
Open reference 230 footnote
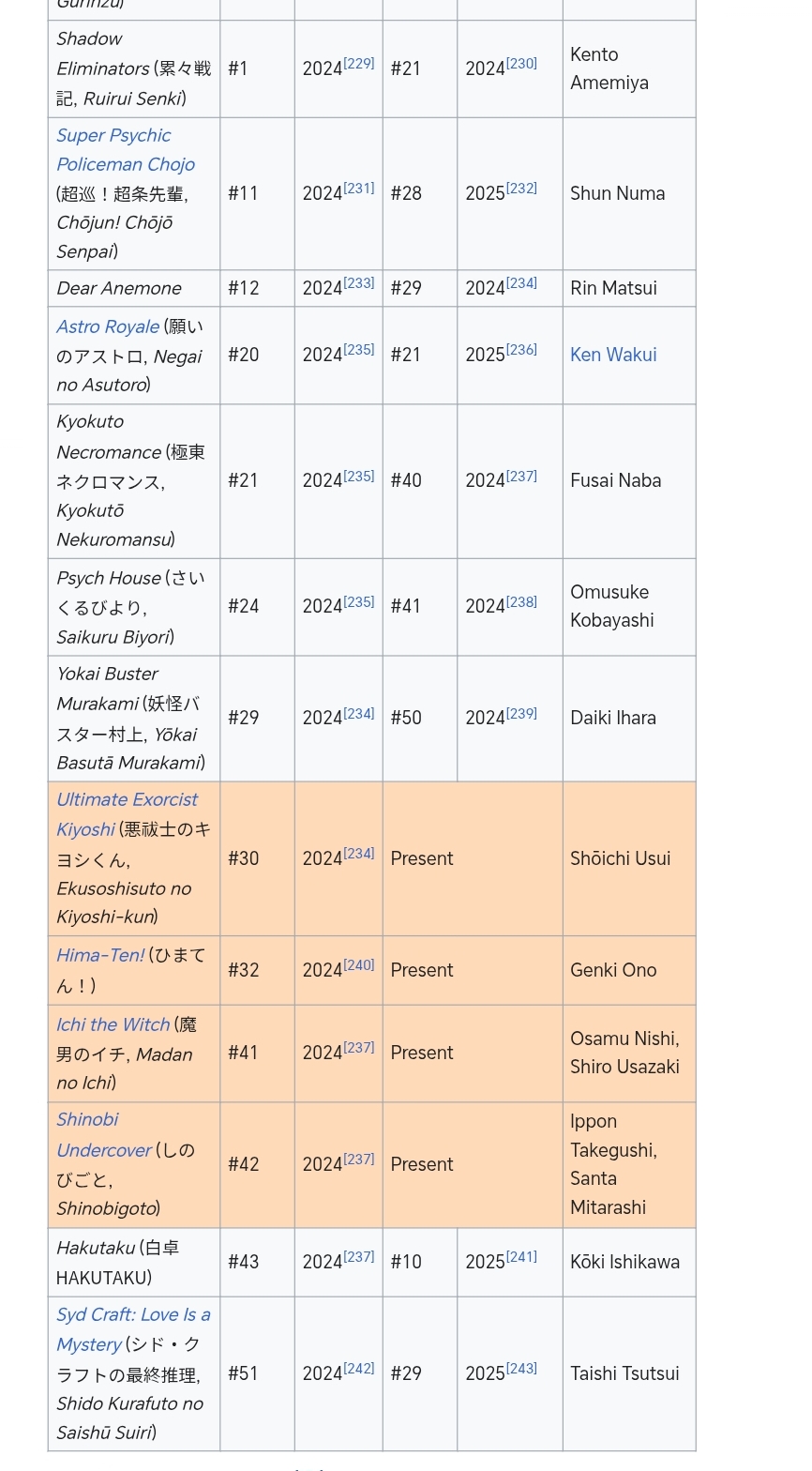point(521,64)
